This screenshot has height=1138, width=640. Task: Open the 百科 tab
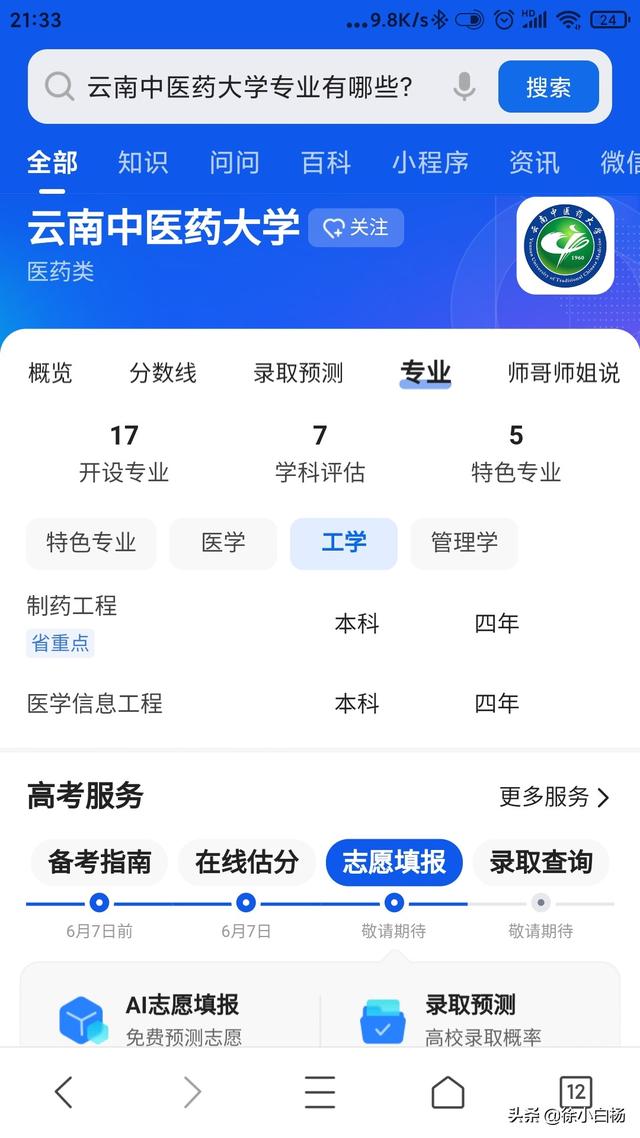[326, 162]
